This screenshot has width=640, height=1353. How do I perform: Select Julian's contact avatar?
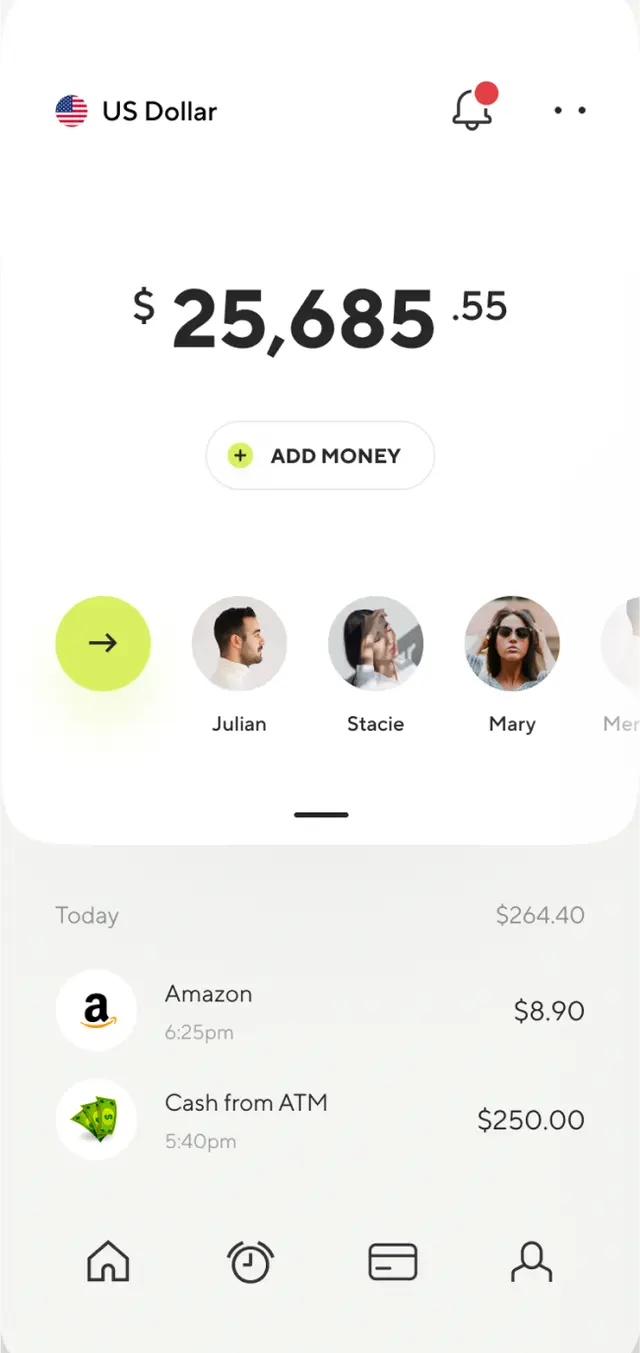pos(239,643)
